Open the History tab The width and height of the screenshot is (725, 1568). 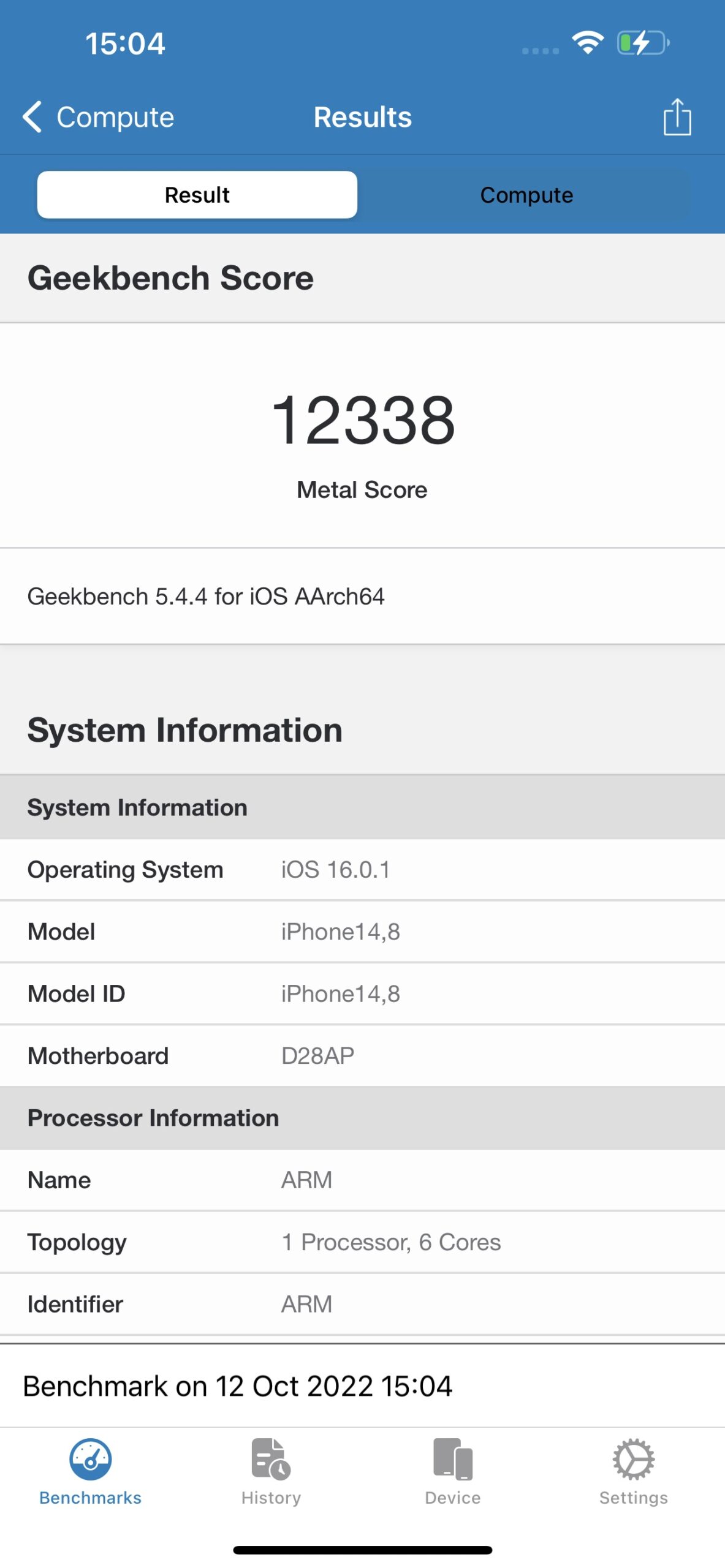(271, 1471)
